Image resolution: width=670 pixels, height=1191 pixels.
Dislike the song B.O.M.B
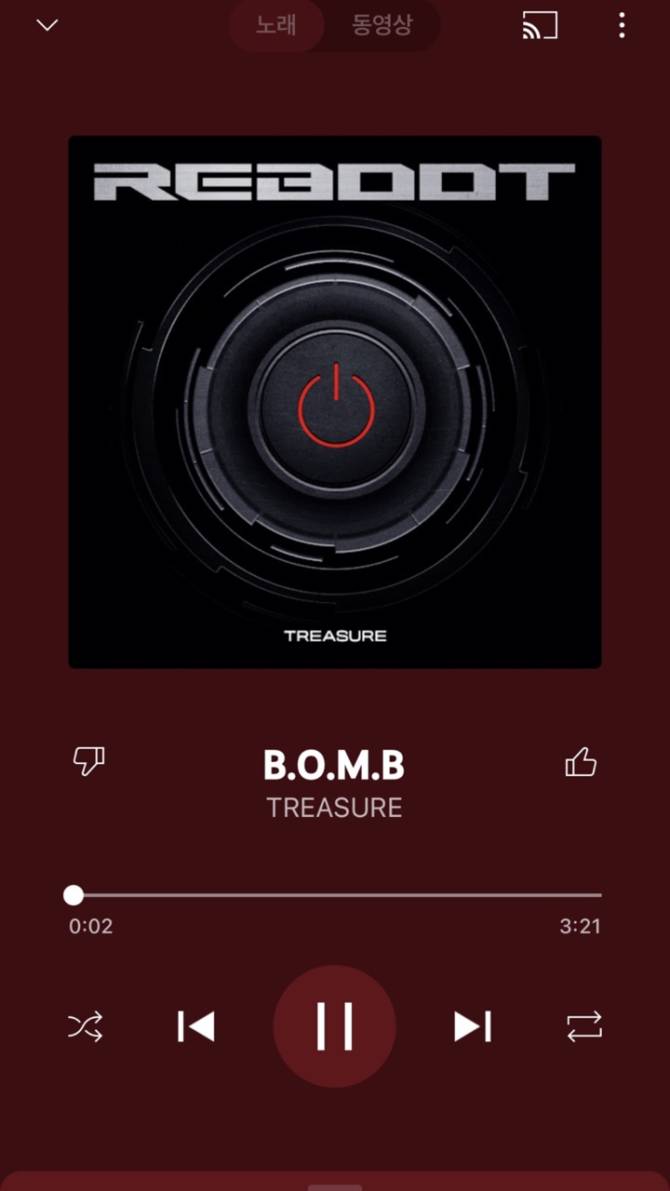click(x=89, y=763)
